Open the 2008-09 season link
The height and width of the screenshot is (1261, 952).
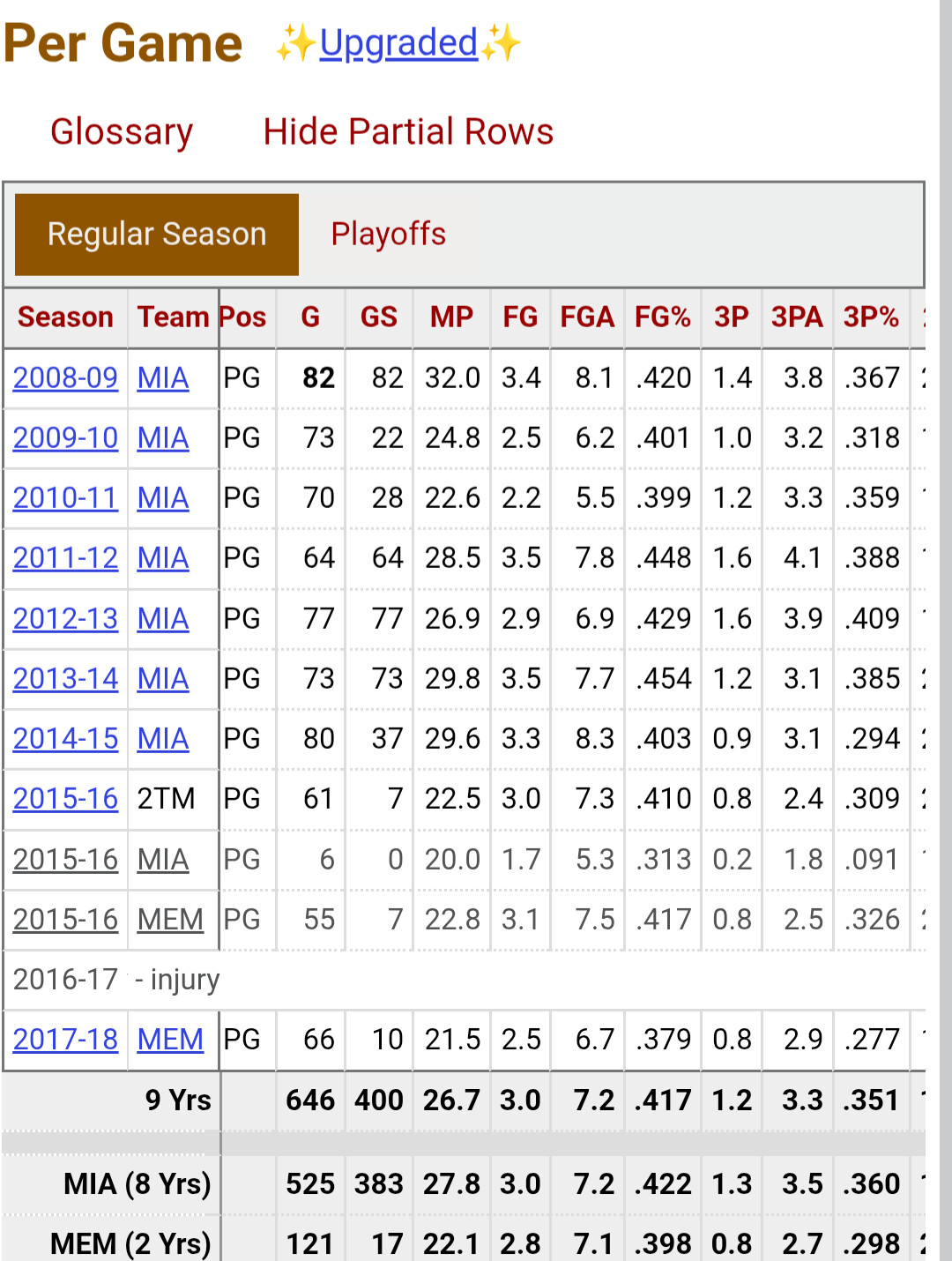[65, 378]
